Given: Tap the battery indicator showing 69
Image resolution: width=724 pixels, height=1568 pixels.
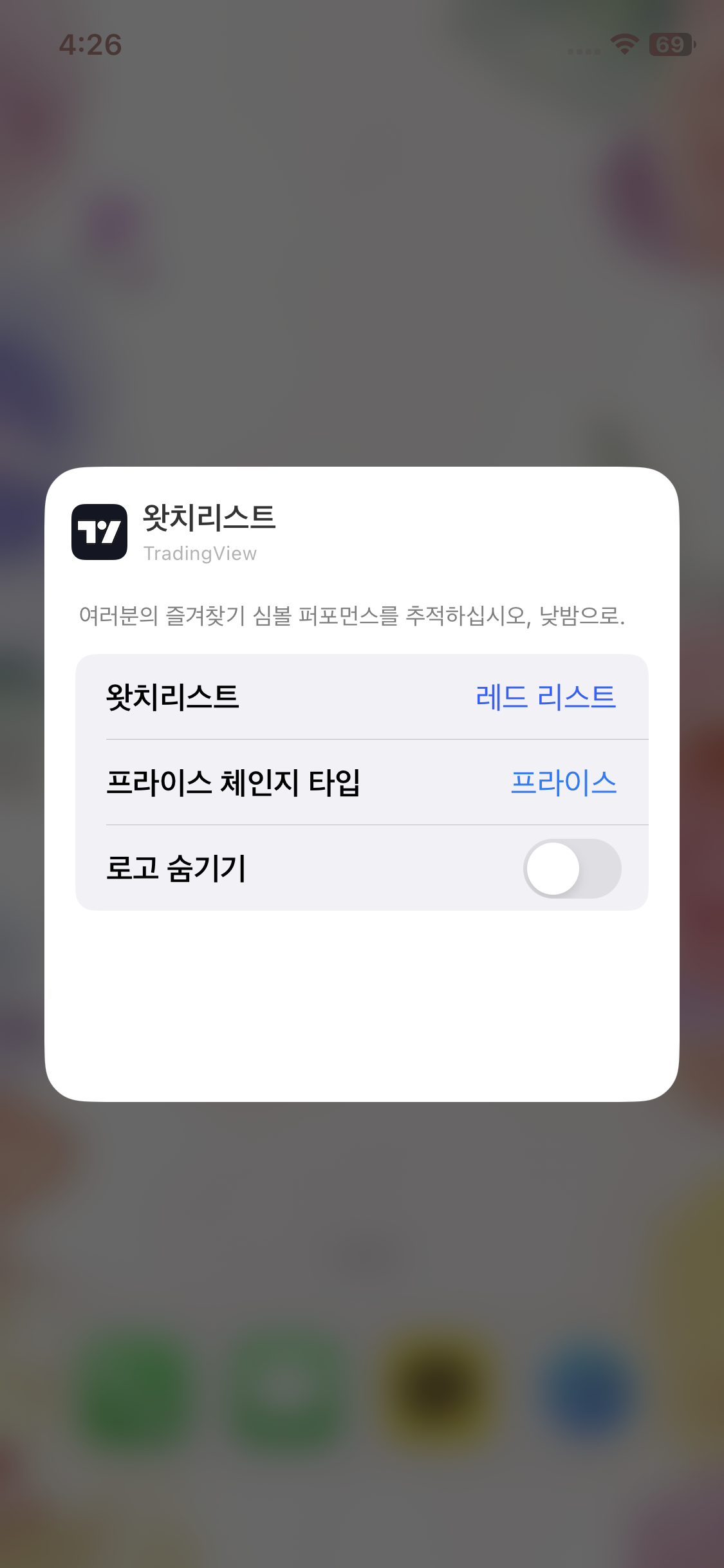Looking at the screenshot, I should tap(669, 44).
